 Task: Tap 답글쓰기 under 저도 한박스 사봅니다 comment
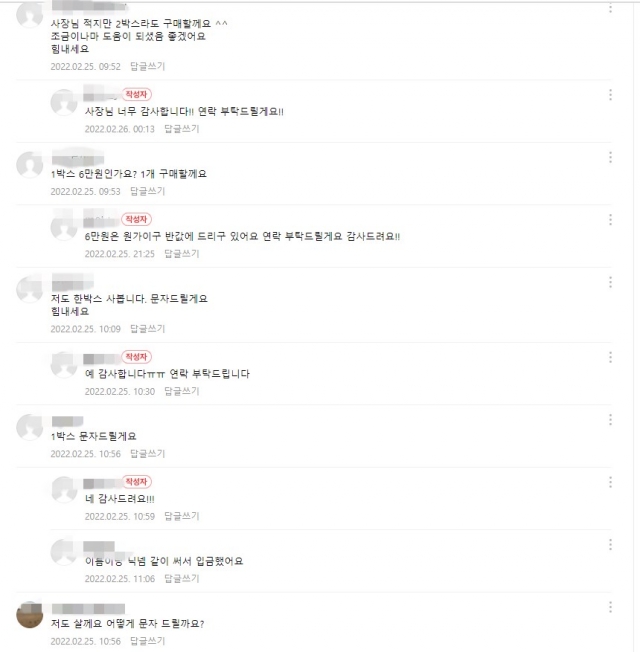pyautogui.click(x=147, y=328)
